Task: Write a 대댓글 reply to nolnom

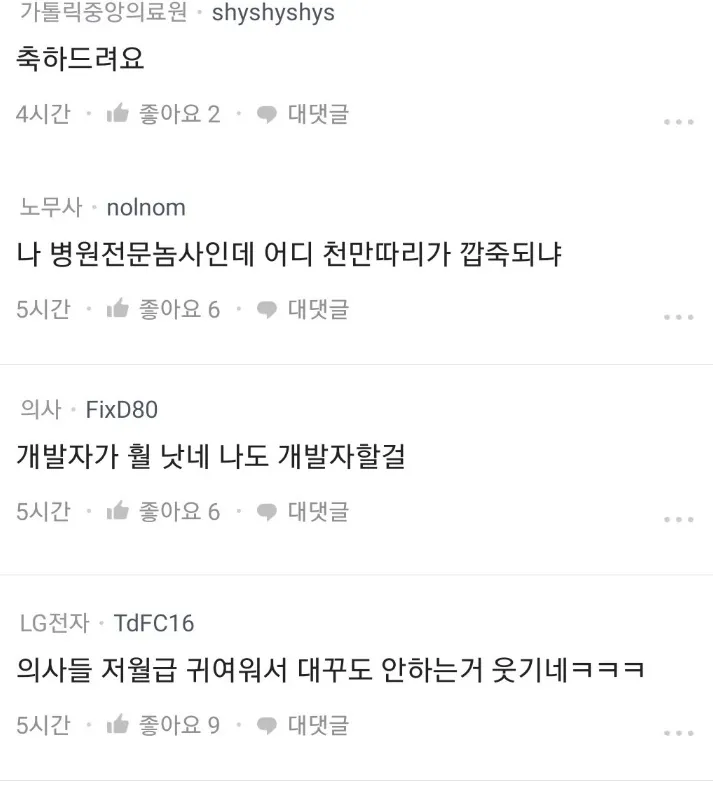Action: pyautogui.click(x=302, y=309)
